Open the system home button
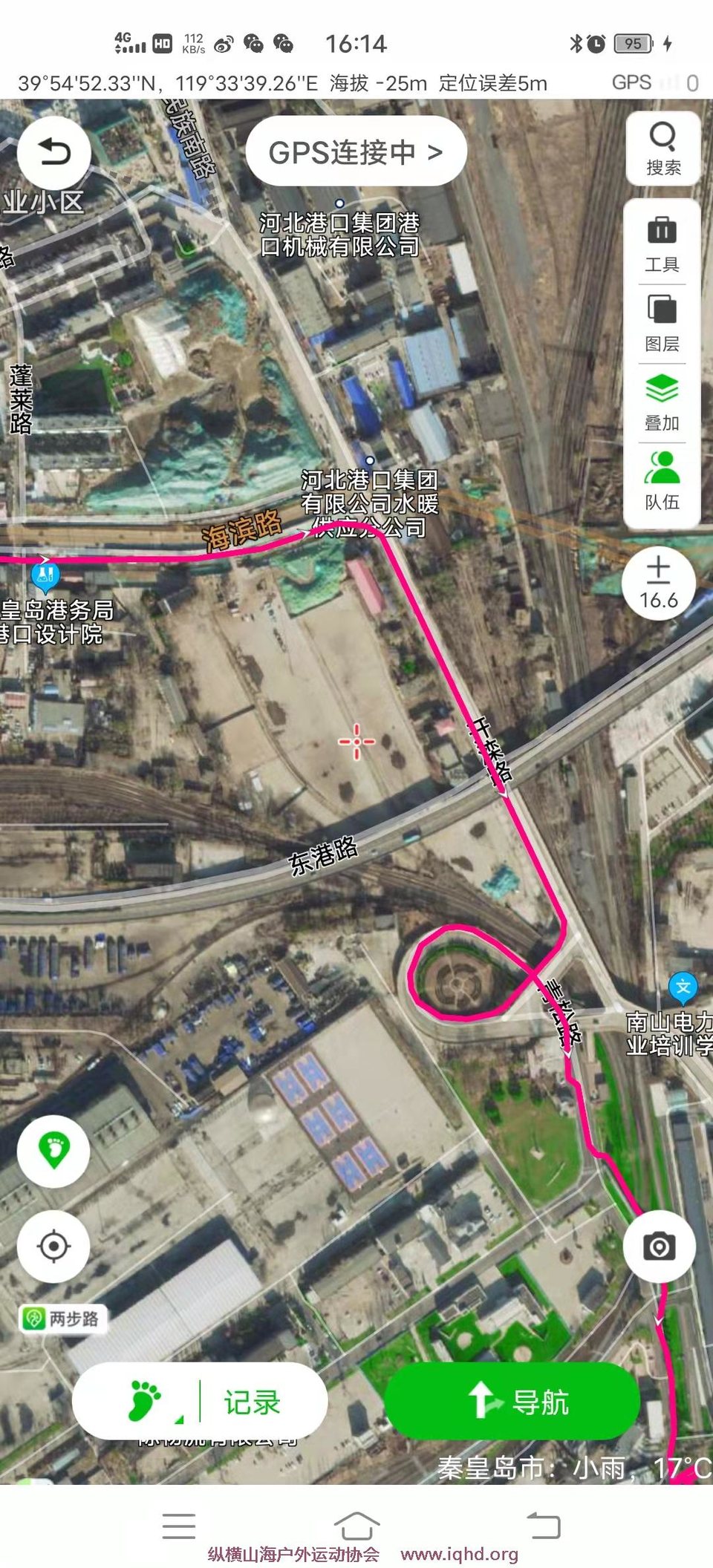 356,1525
